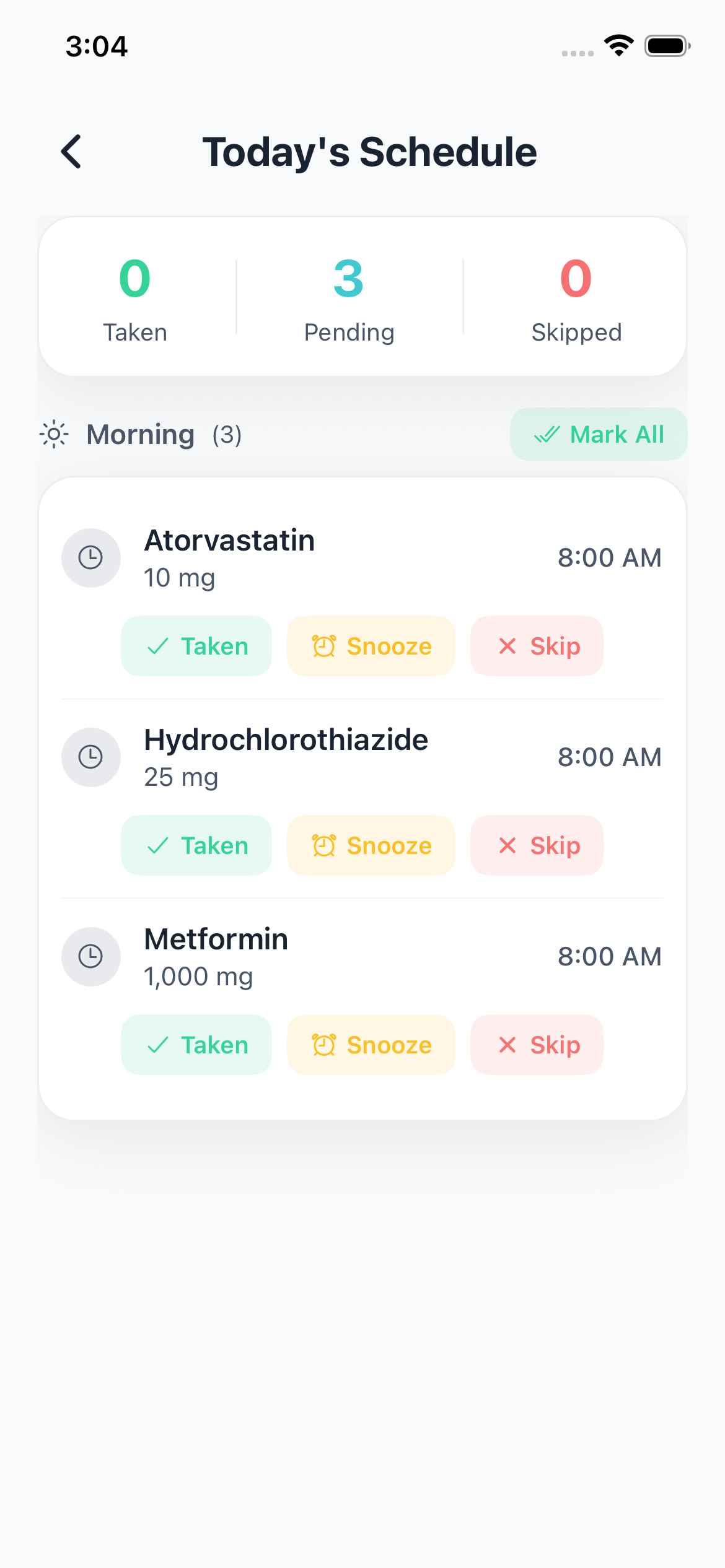Tap the clock icon next to Metformin
The image size is (725, 1568).
(91, 956)
